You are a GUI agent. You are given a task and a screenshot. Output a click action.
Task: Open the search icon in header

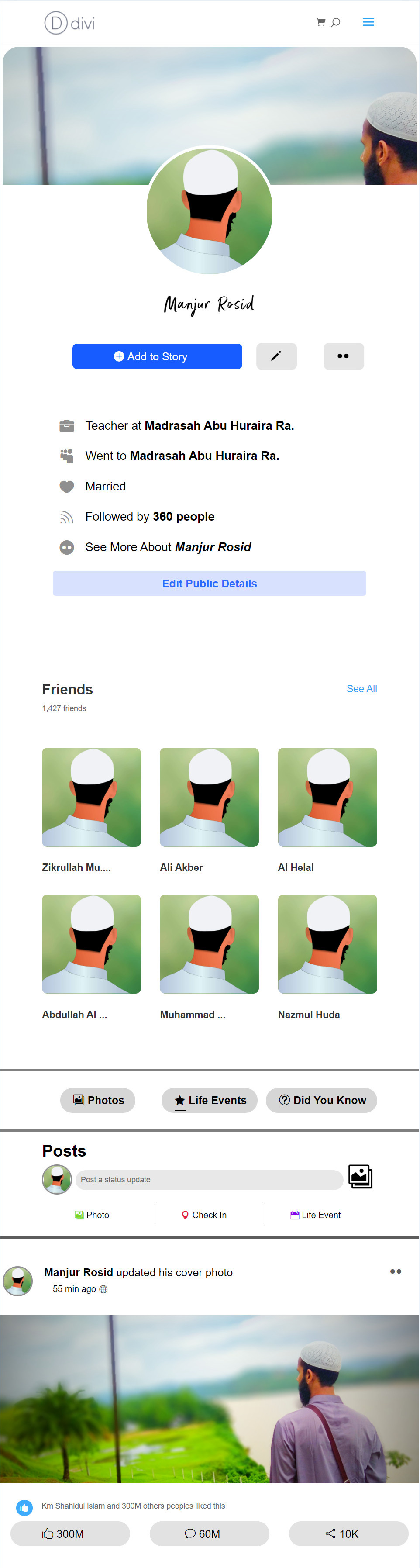click(335, 23)
